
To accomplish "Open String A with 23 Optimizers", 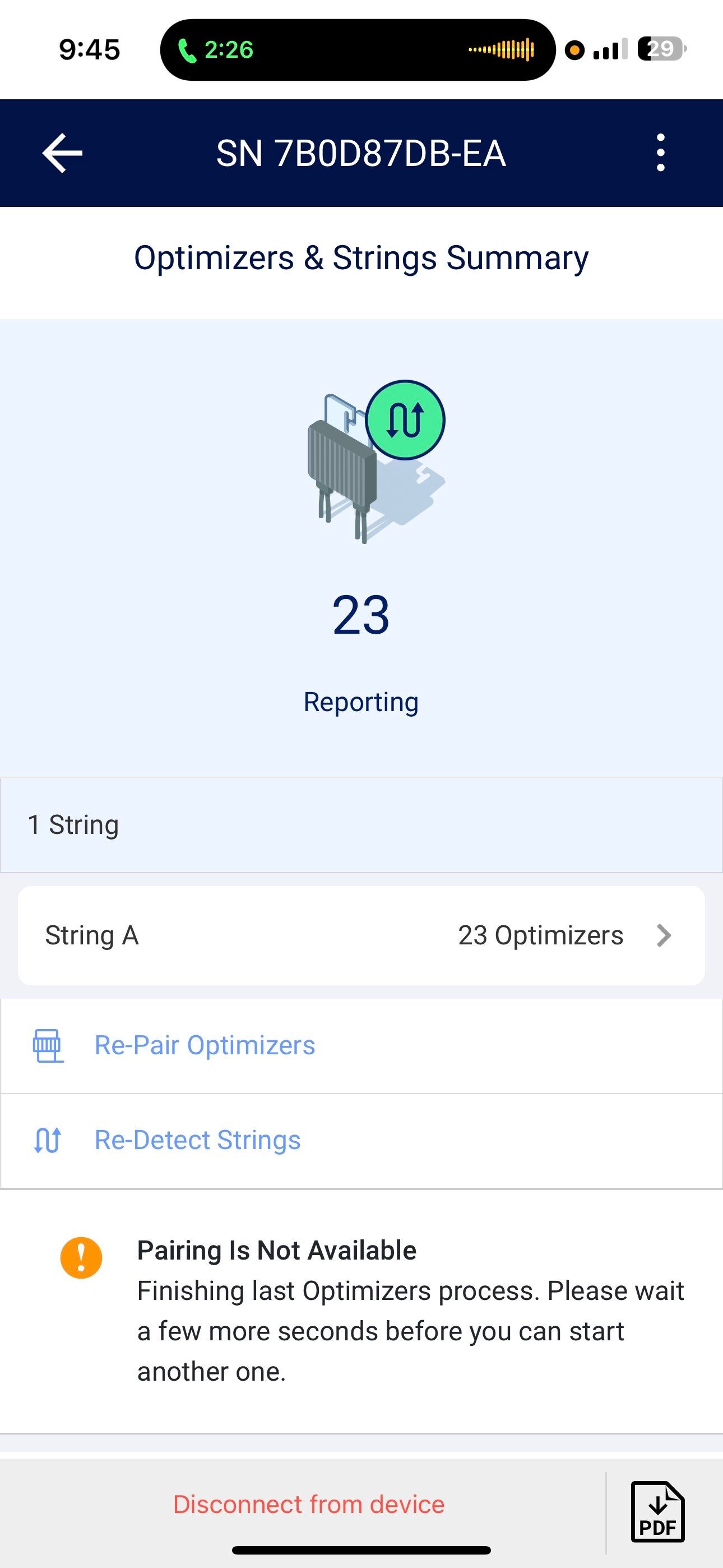I will pyautogui.click(x=361, y=935).
